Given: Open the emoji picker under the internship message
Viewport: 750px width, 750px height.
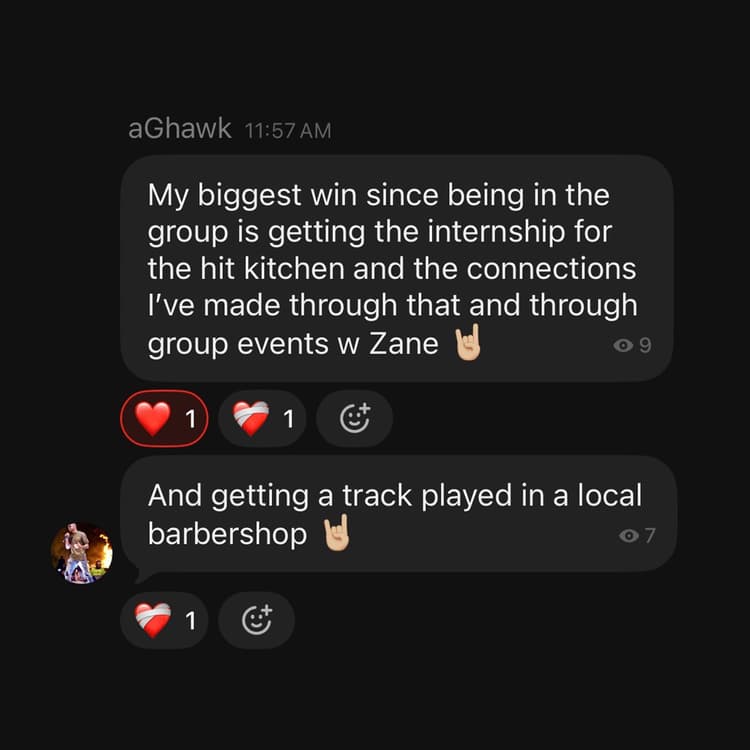Looking at the screenshot, I should coord(354,419).
